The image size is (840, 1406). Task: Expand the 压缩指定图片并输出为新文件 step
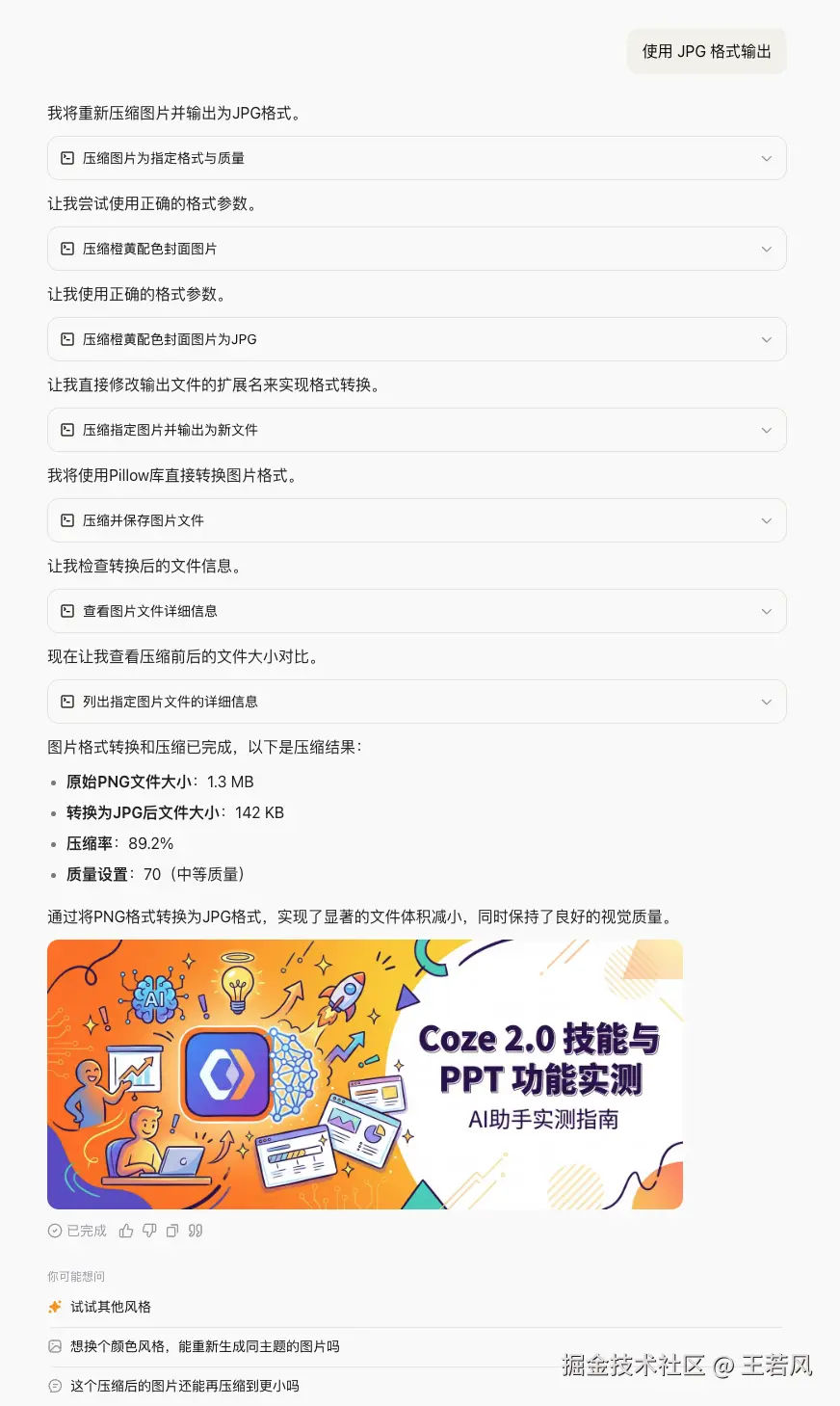[x=766, y=430]
